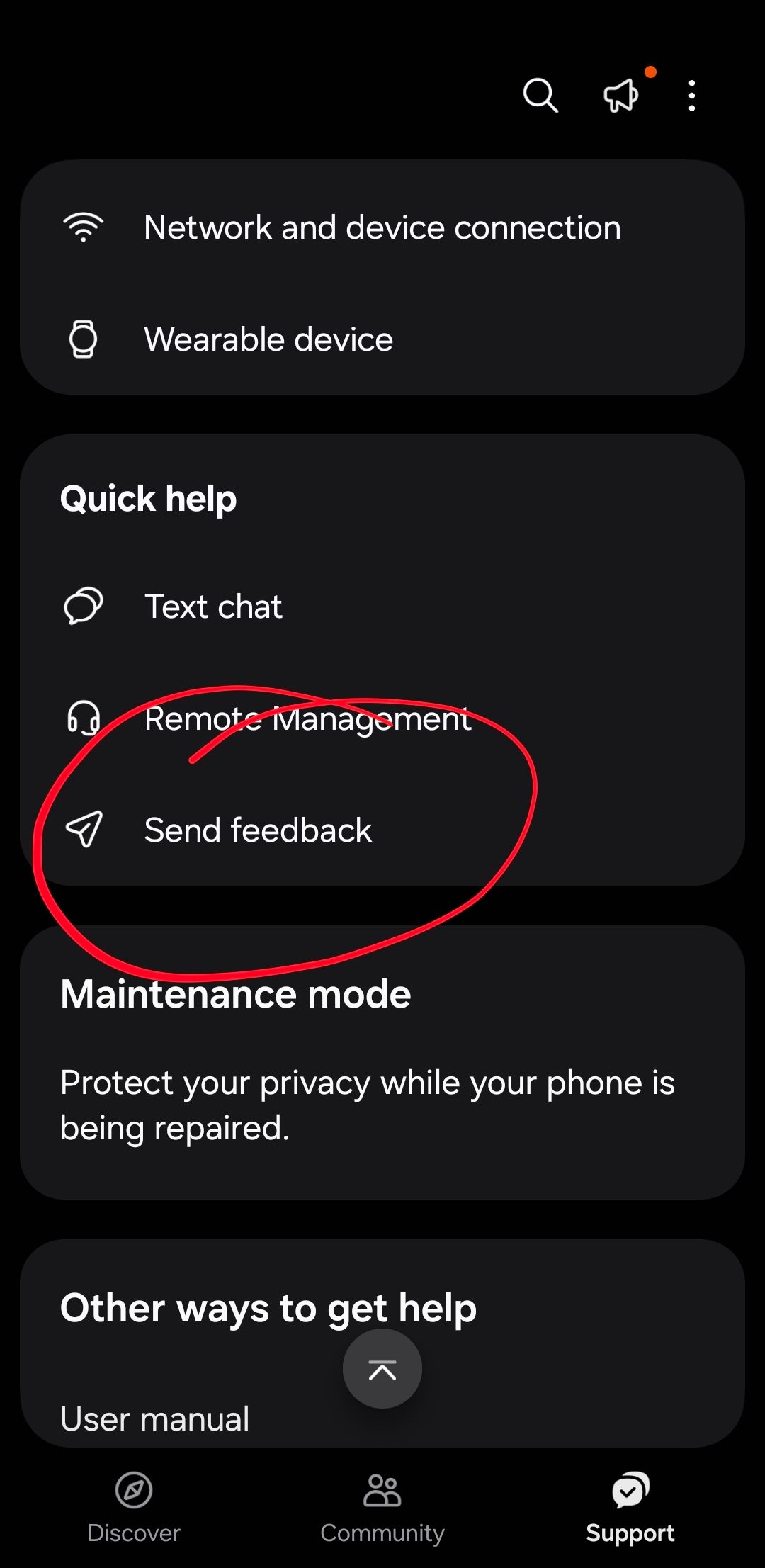765x1568 pixels.
Task: Tap the Support chat bubble icon
Action: (x=630, y=1489)
